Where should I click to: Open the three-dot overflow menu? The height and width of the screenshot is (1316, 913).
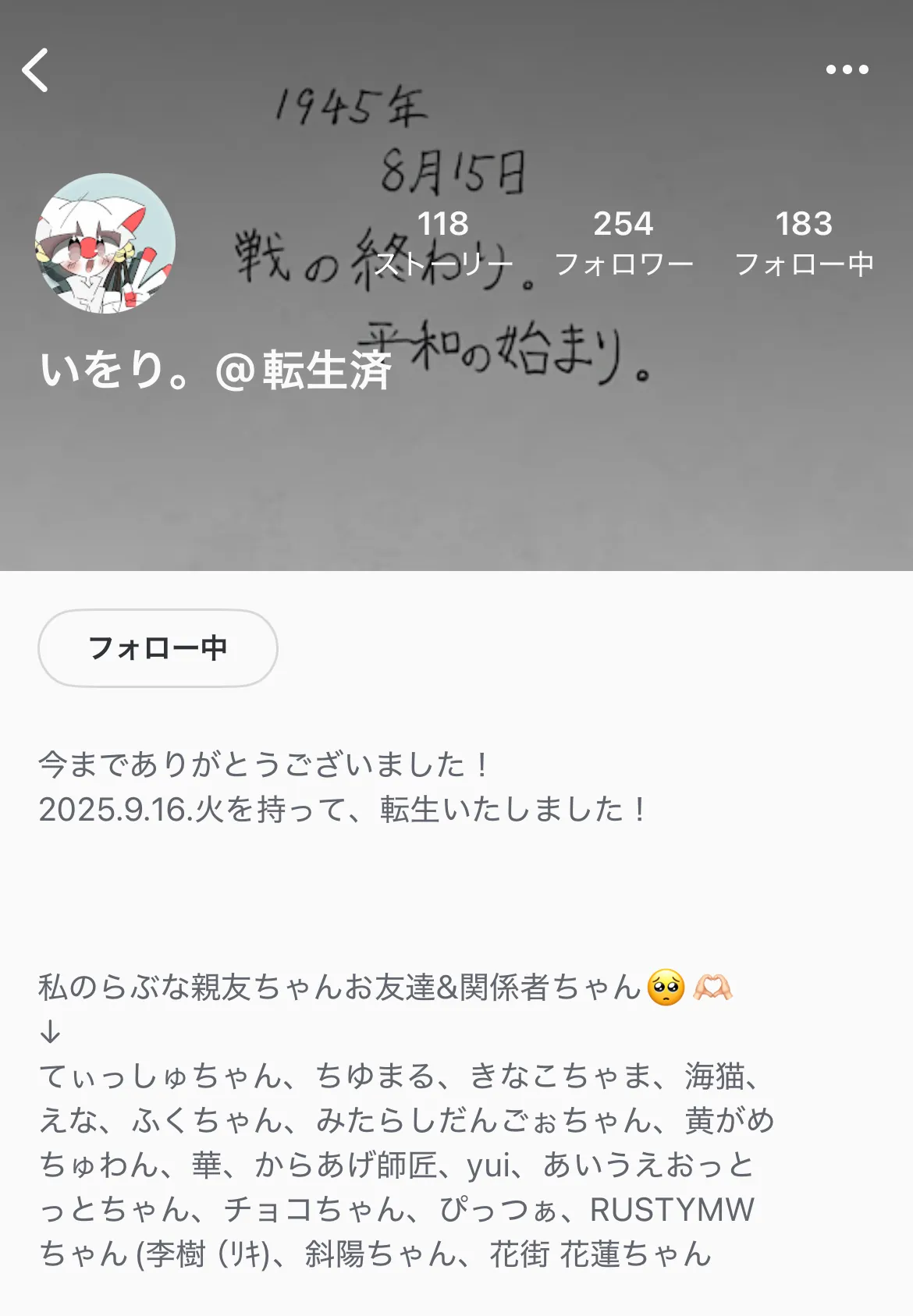point(847,69)
